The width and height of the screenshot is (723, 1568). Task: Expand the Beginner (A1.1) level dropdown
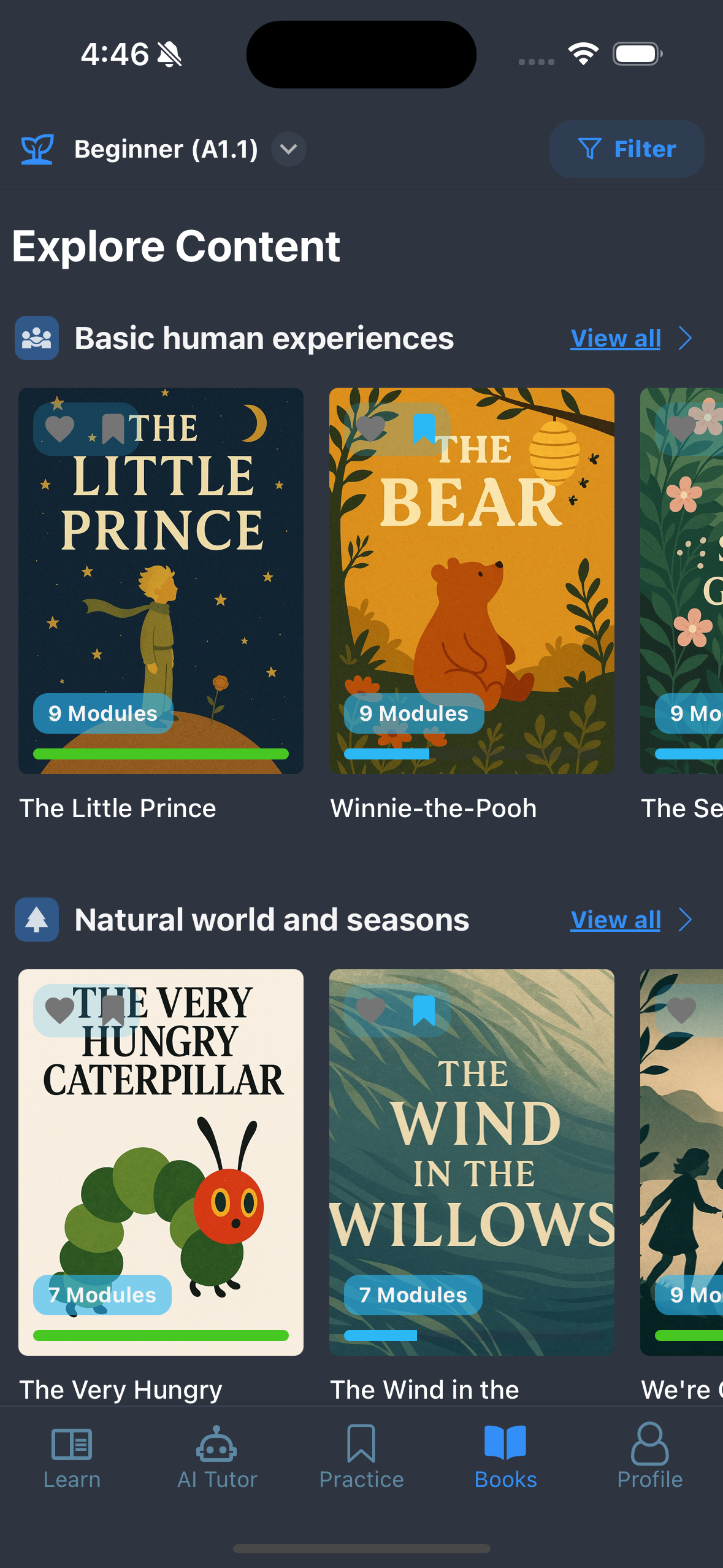click(x=288, y=149)
